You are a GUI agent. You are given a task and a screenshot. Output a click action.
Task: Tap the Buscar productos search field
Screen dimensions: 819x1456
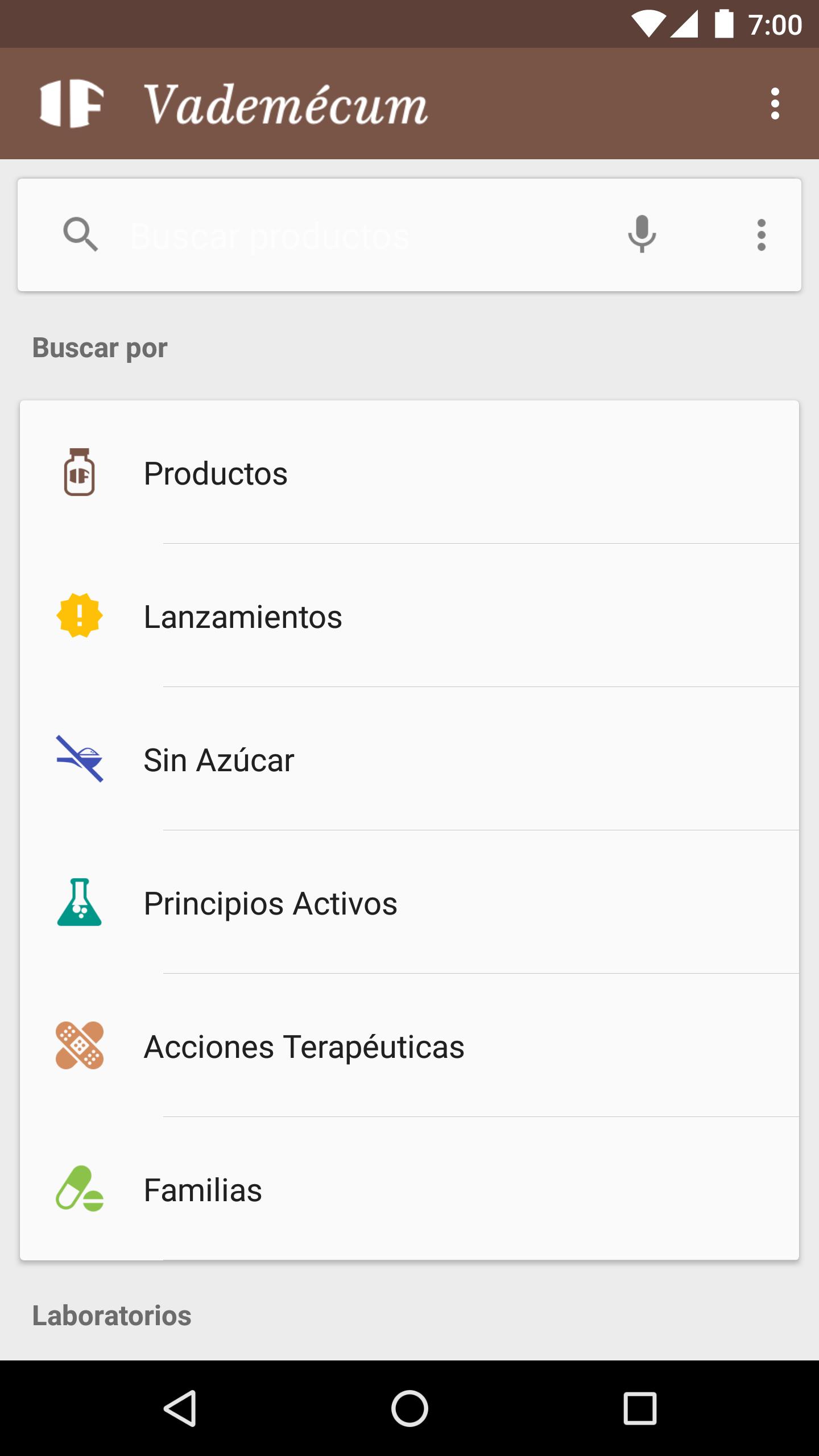coord(364,235)
